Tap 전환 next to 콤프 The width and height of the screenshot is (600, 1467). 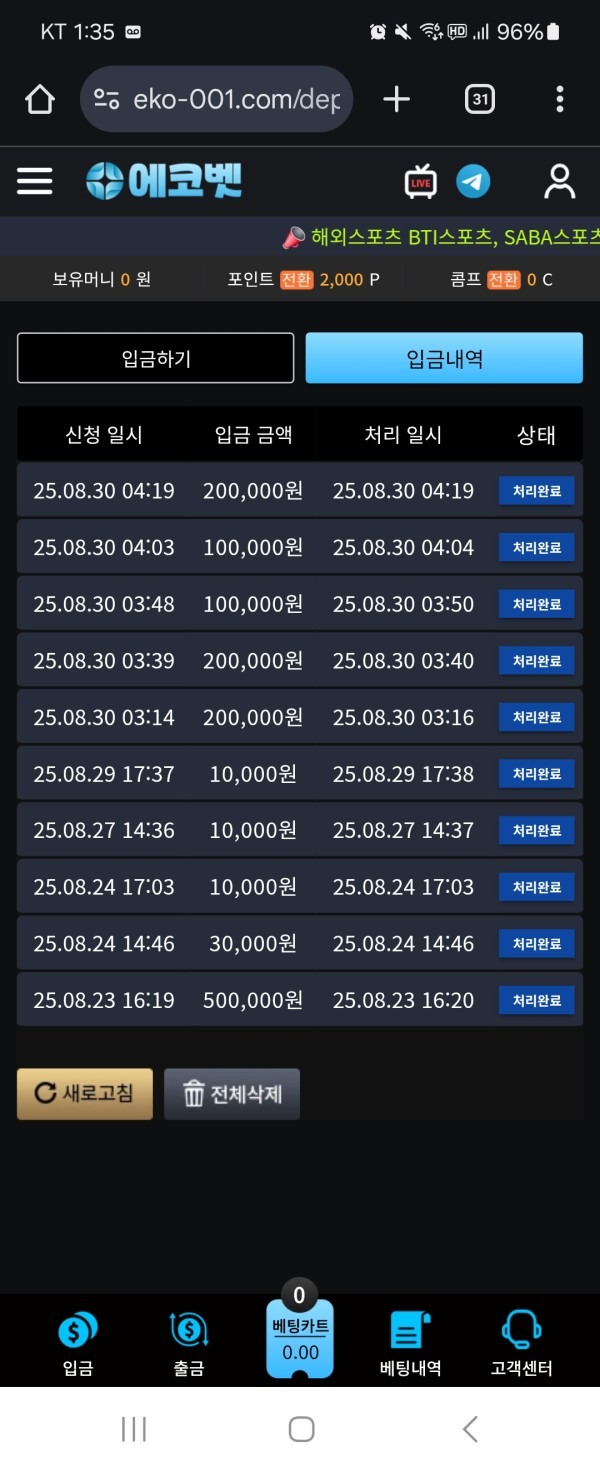tap(503, 280)
